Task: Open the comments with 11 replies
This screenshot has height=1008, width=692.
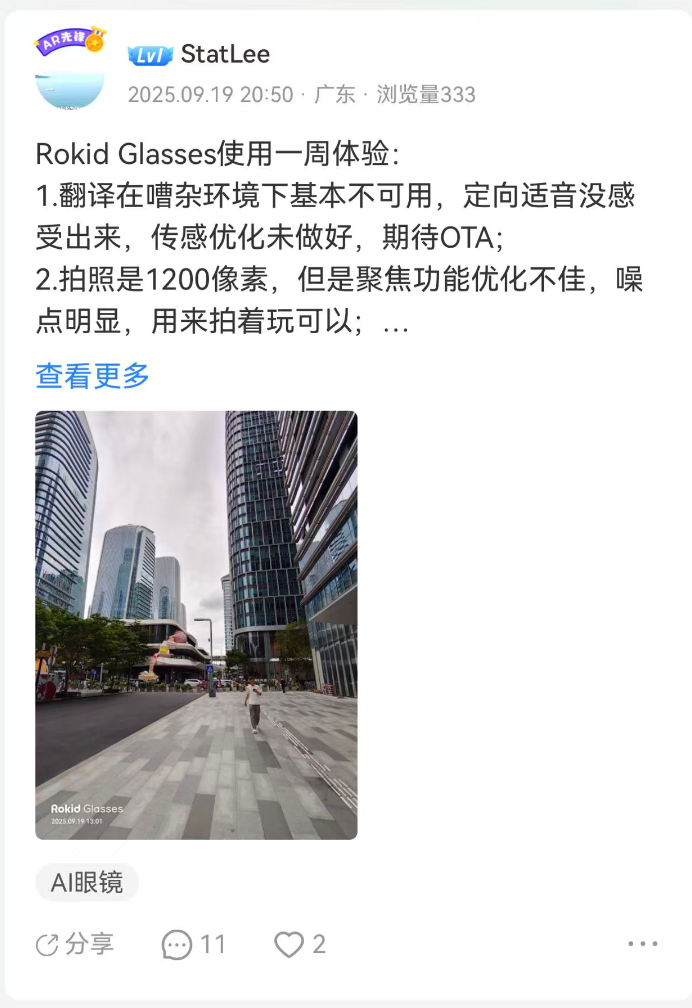Action: pyautogui.click(x=194, y=944)
